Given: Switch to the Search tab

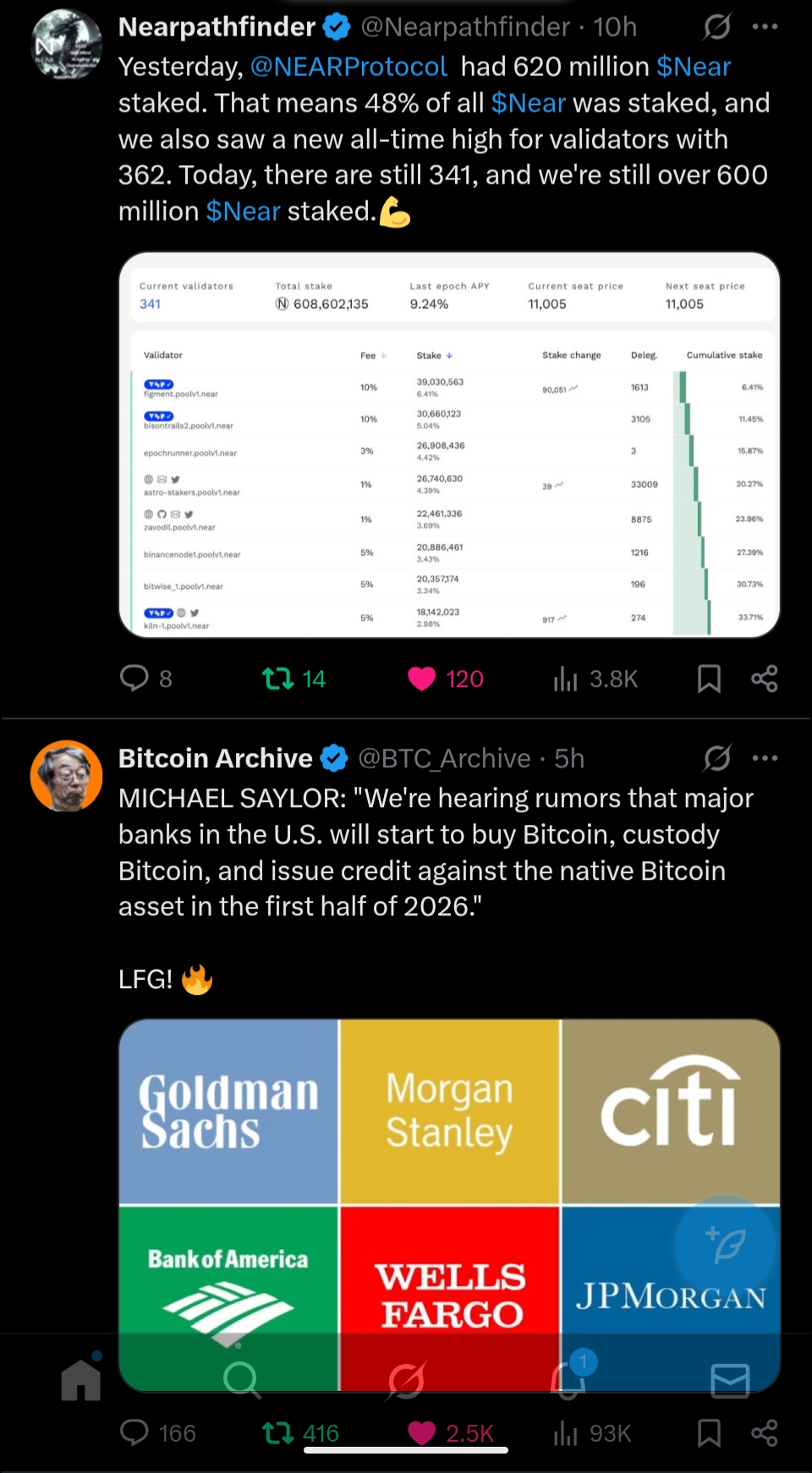Looking at the screenshot, I should [242, 1380].
